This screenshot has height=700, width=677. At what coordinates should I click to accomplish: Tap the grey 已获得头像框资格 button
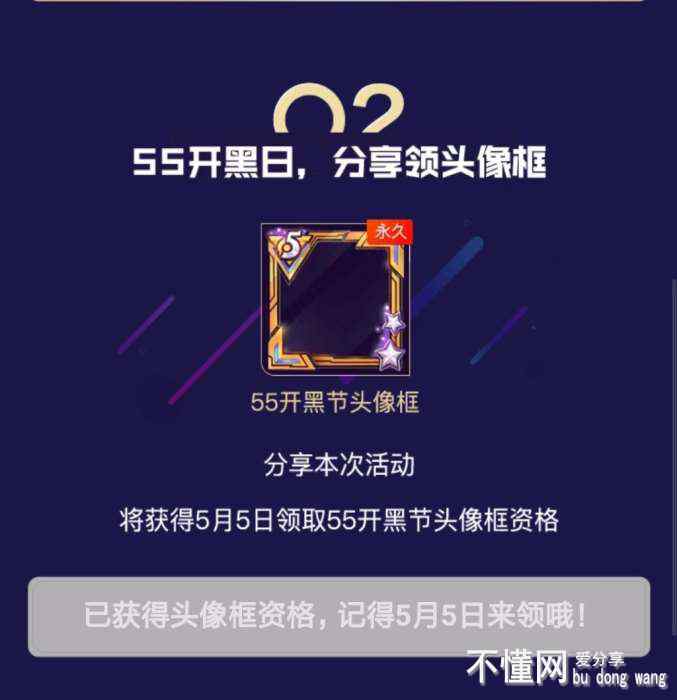[338, 613]
